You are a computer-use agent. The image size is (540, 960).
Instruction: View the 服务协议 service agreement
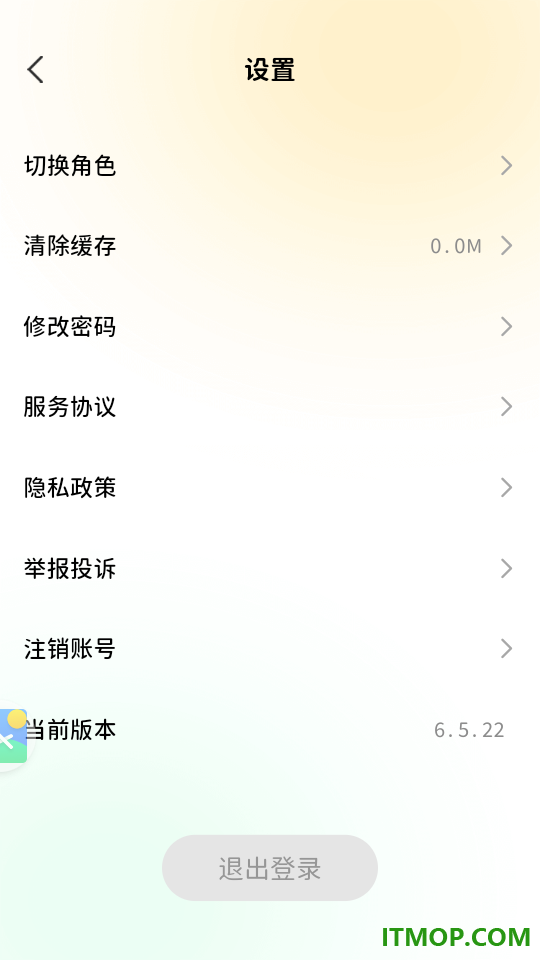[270, 407]
